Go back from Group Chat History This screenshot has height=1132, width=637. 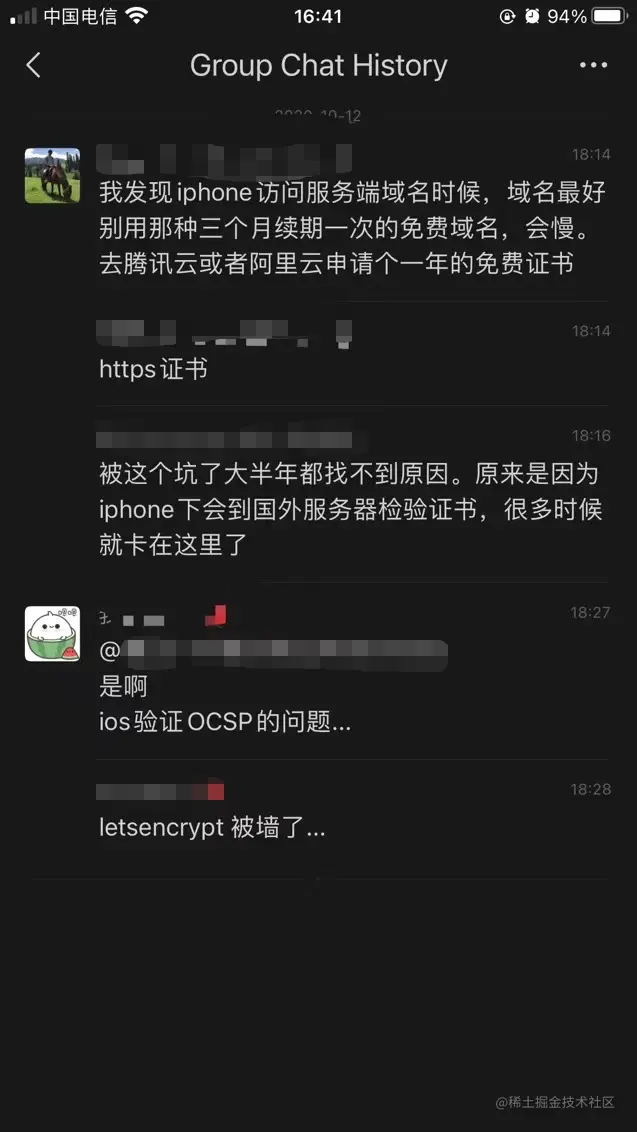33,66
